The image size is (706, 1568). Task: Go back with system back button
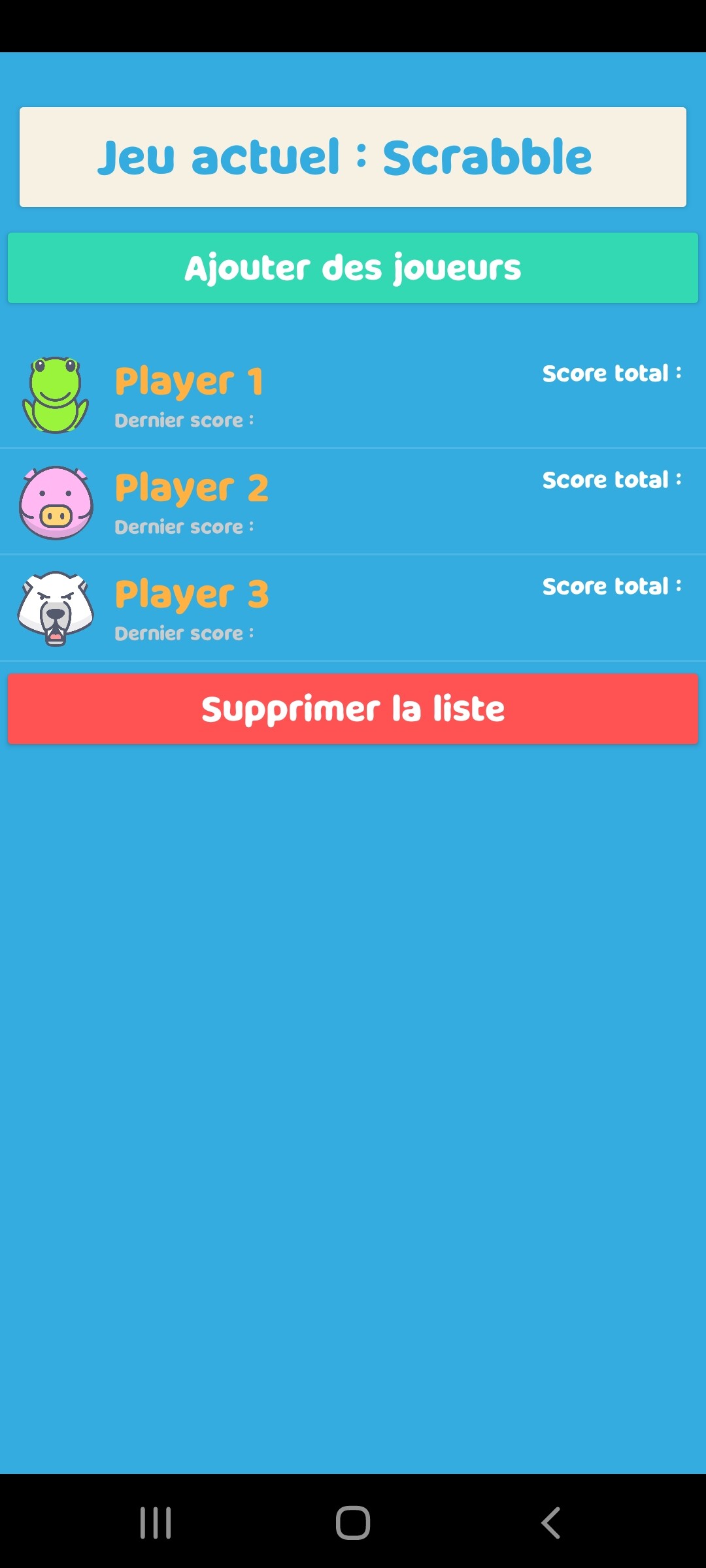[x=550, y=1522]
